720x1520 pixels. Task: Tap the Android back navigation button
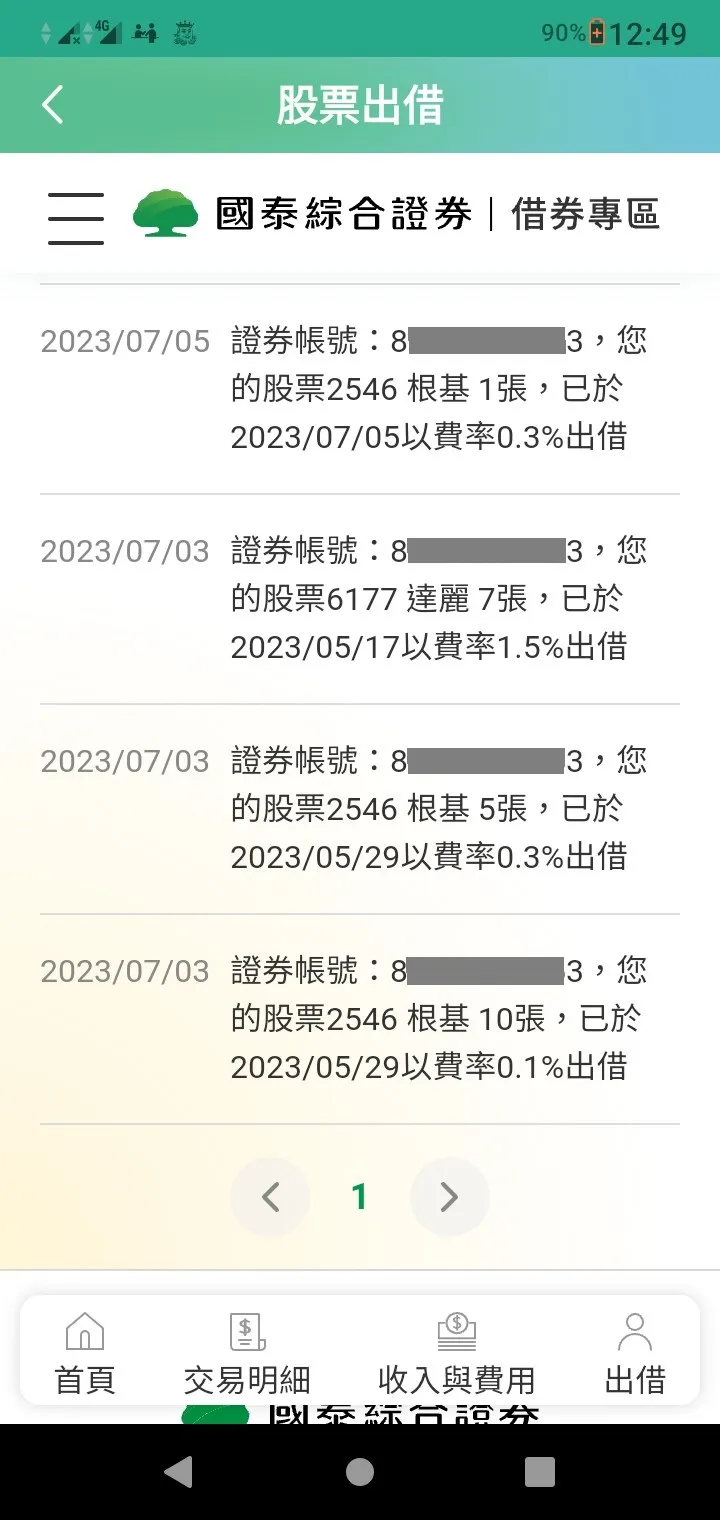pyautogui.click(x=180, y=1471)
